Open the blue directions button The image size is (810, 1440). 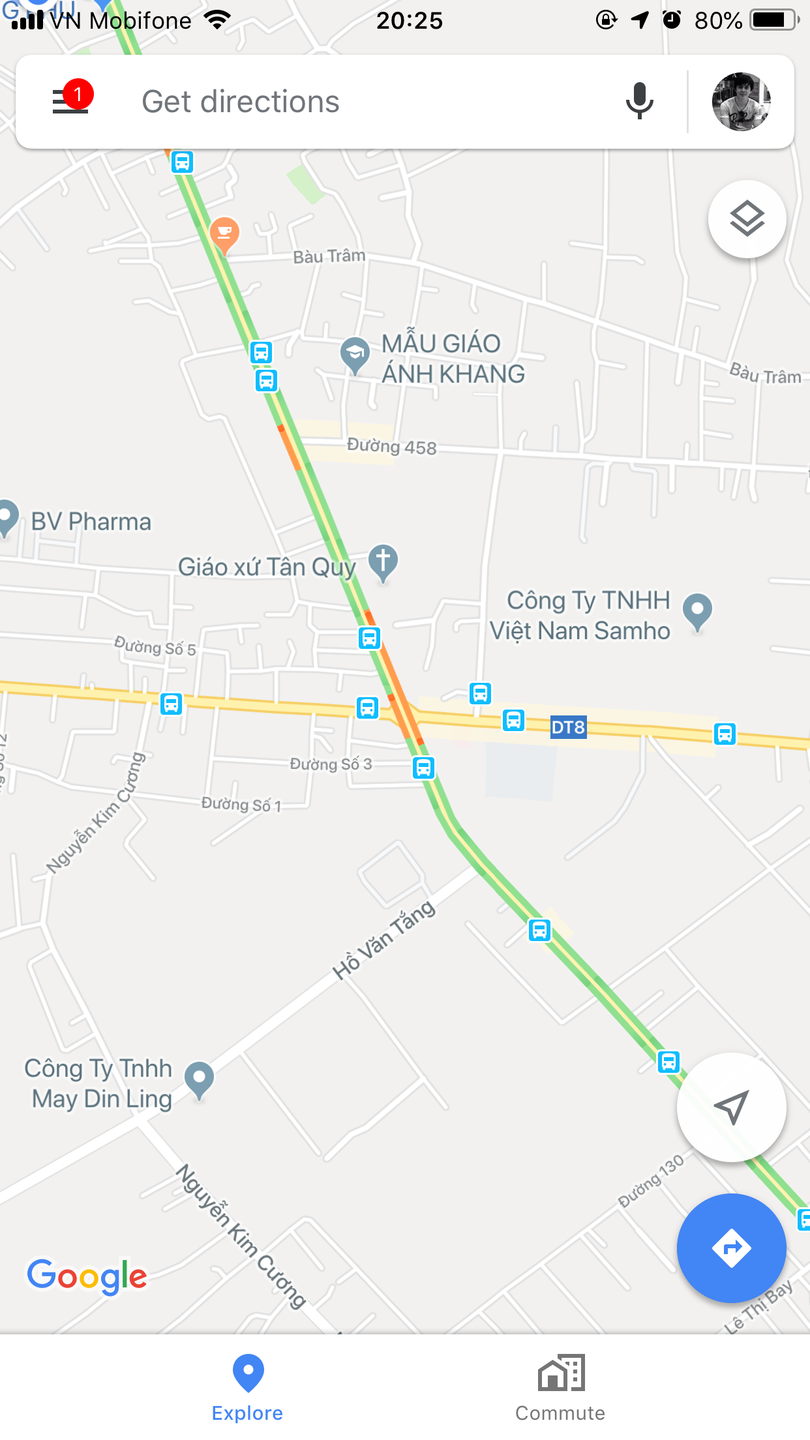click(731, 1247)
